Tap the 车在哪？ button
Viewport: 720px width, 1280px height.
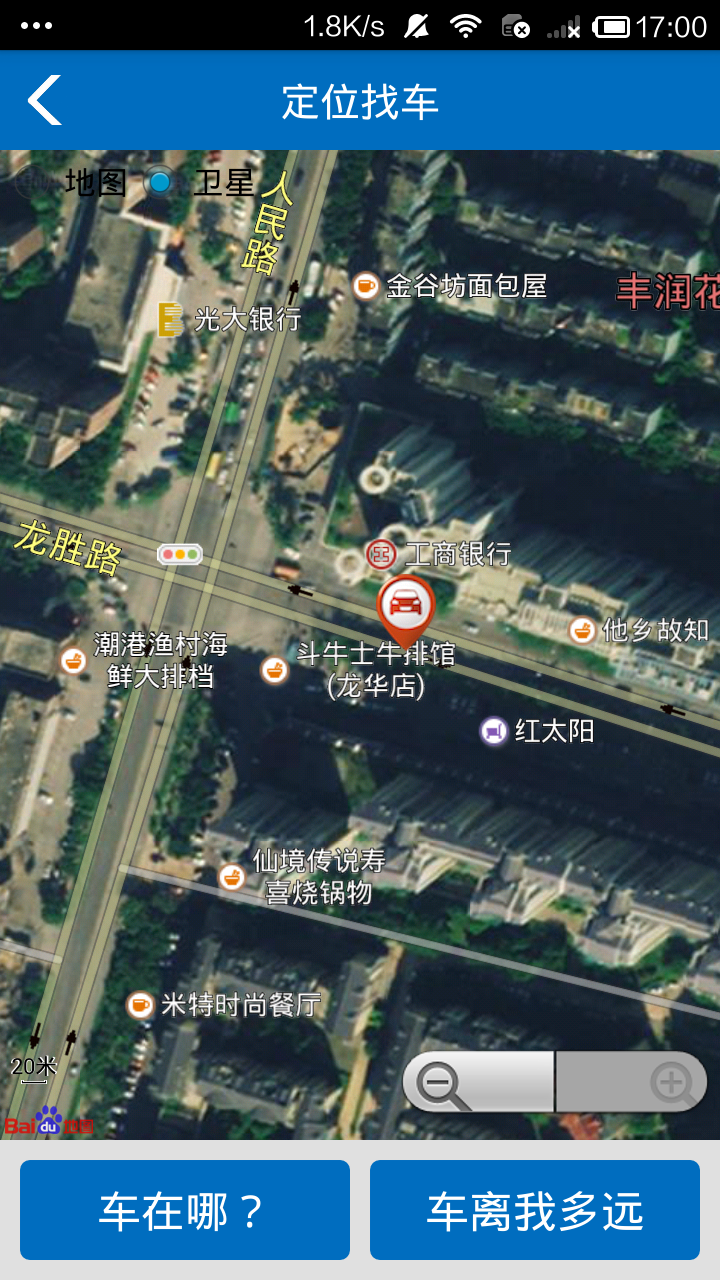(185, 1210)
